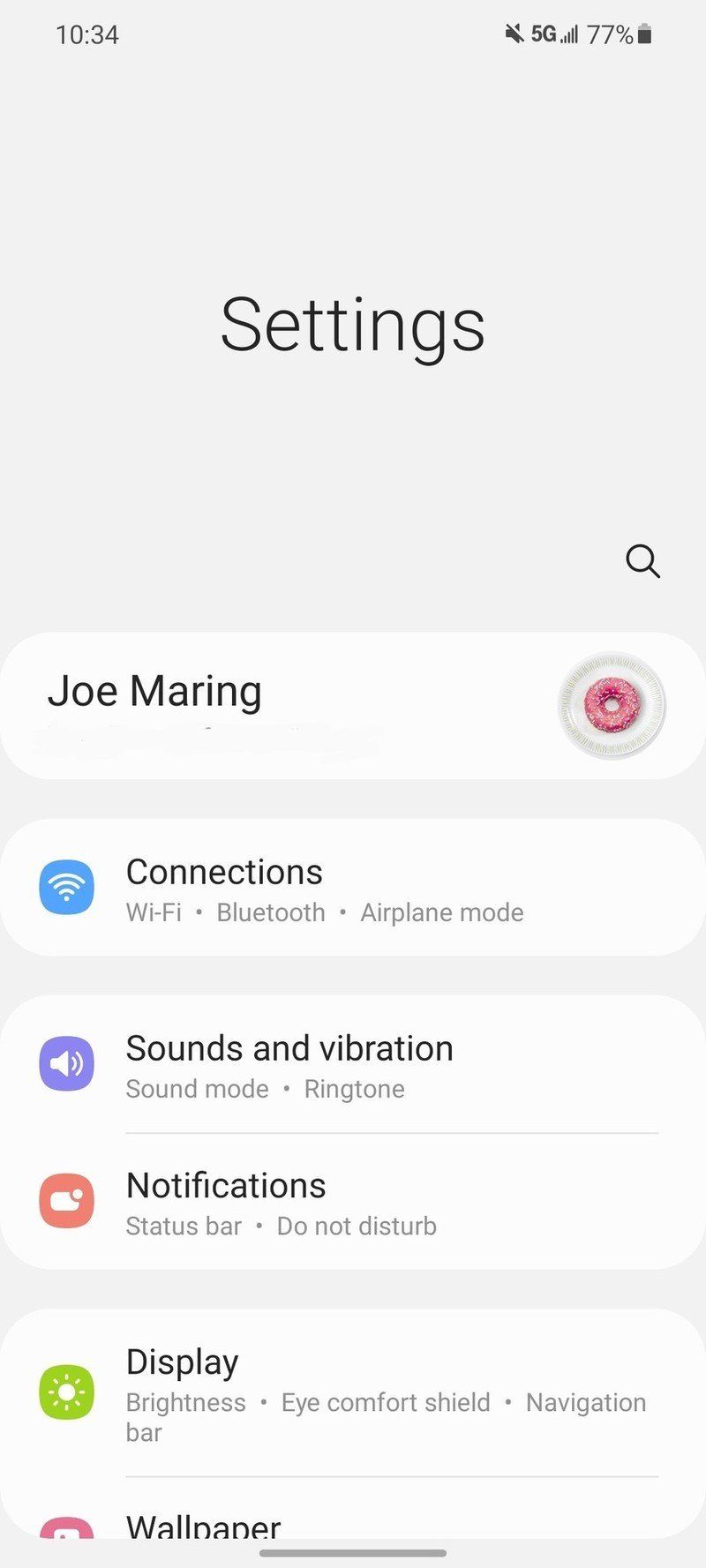Tap the battery indicator in the status bar
Viewport: 706px width, 1568px height.
(x=643, y=34)
